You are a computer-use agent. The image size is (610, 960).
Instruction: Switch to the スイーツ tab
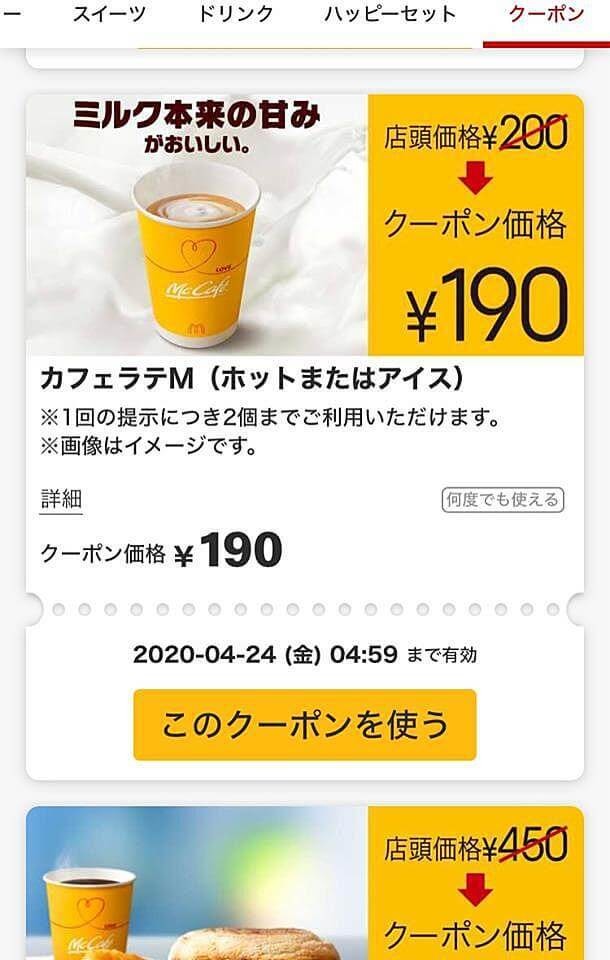coord(109,14)
